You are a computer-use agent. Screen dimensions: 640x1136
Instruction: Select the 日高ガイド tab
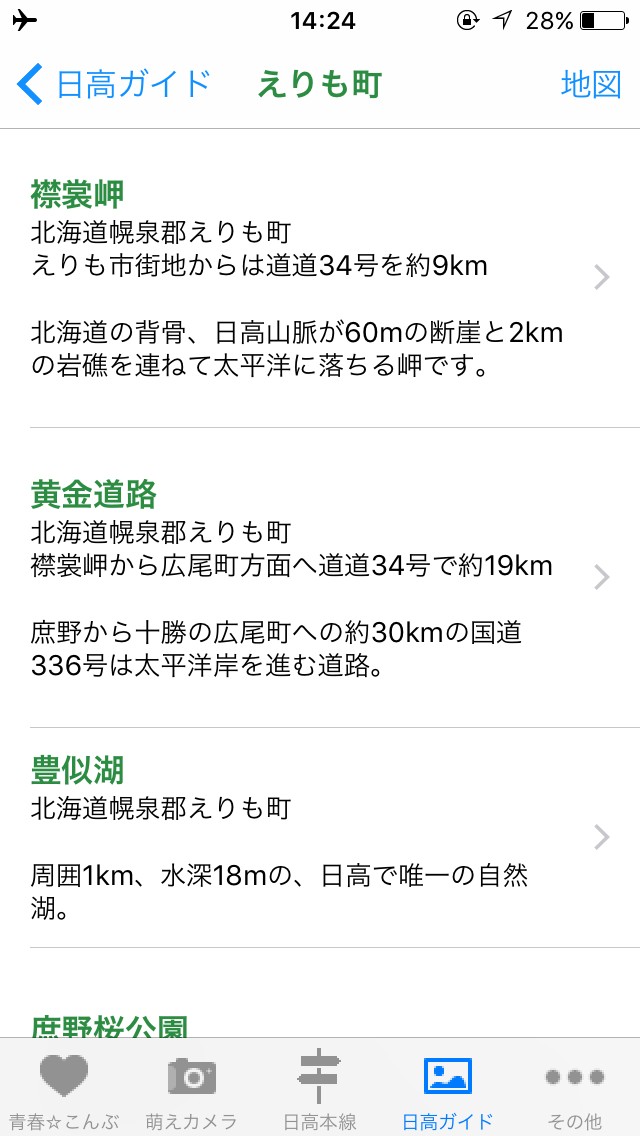[x=448, y=1088]
